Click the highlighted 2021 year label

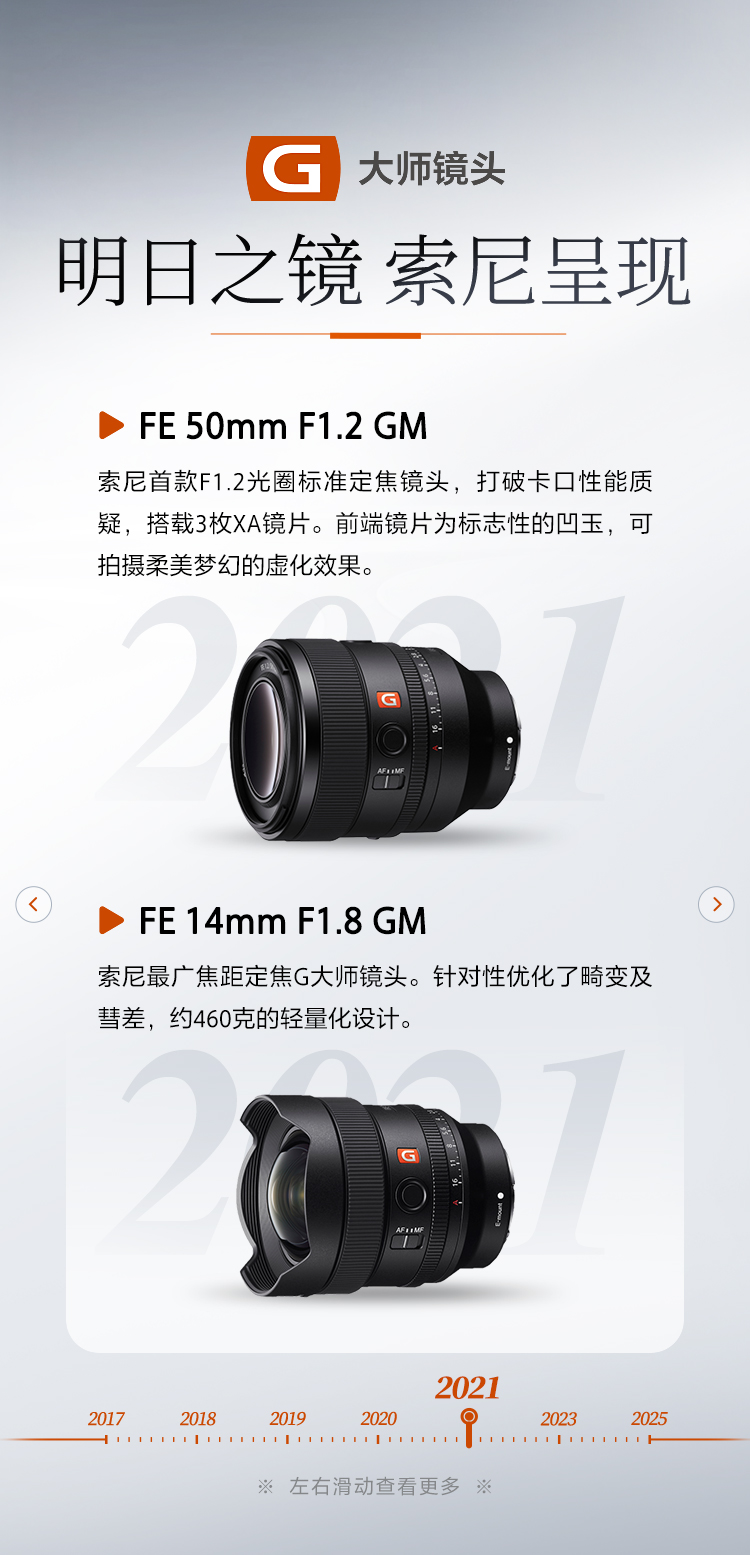tap(467, 1386)
